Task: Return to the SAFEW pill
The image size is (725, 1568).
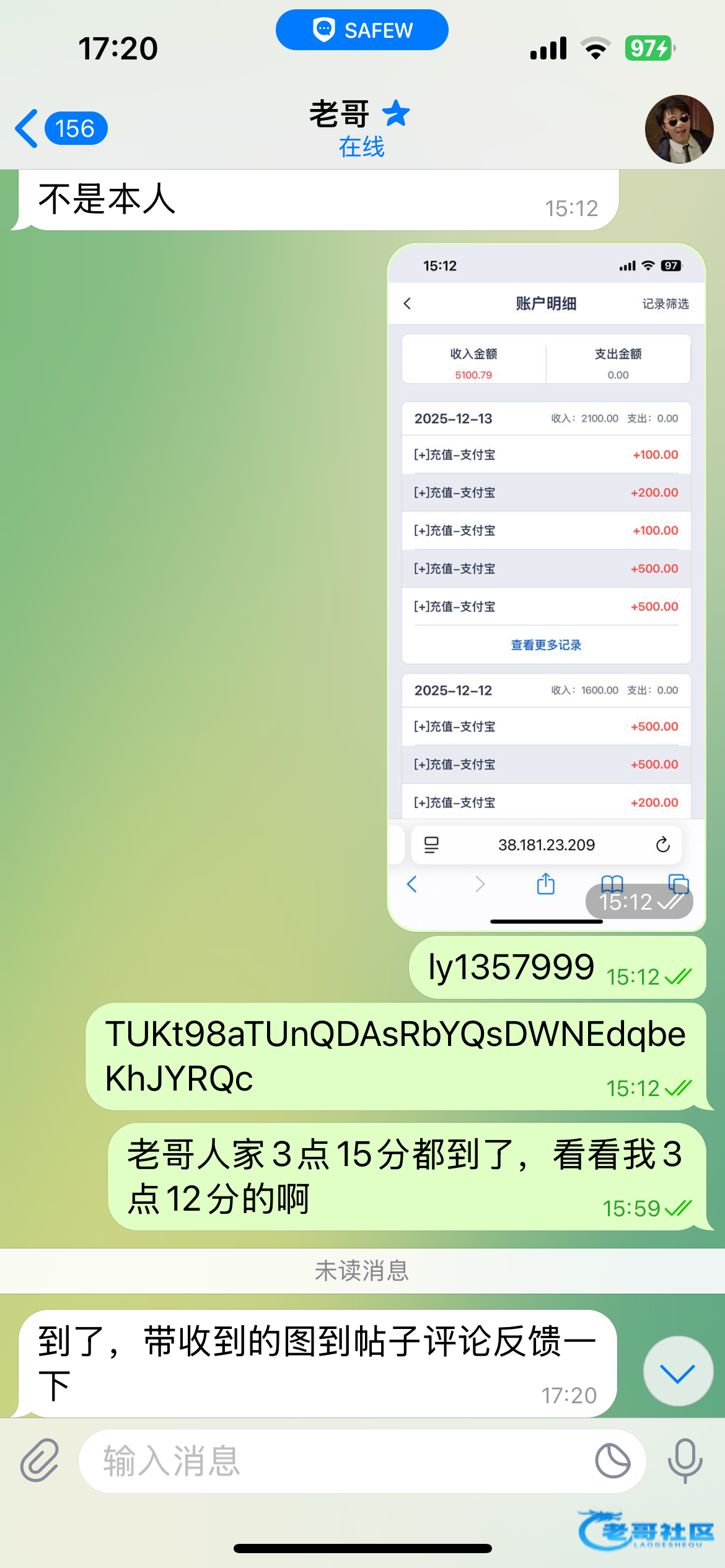Action: pyautogui.click(x=362, y=30)
